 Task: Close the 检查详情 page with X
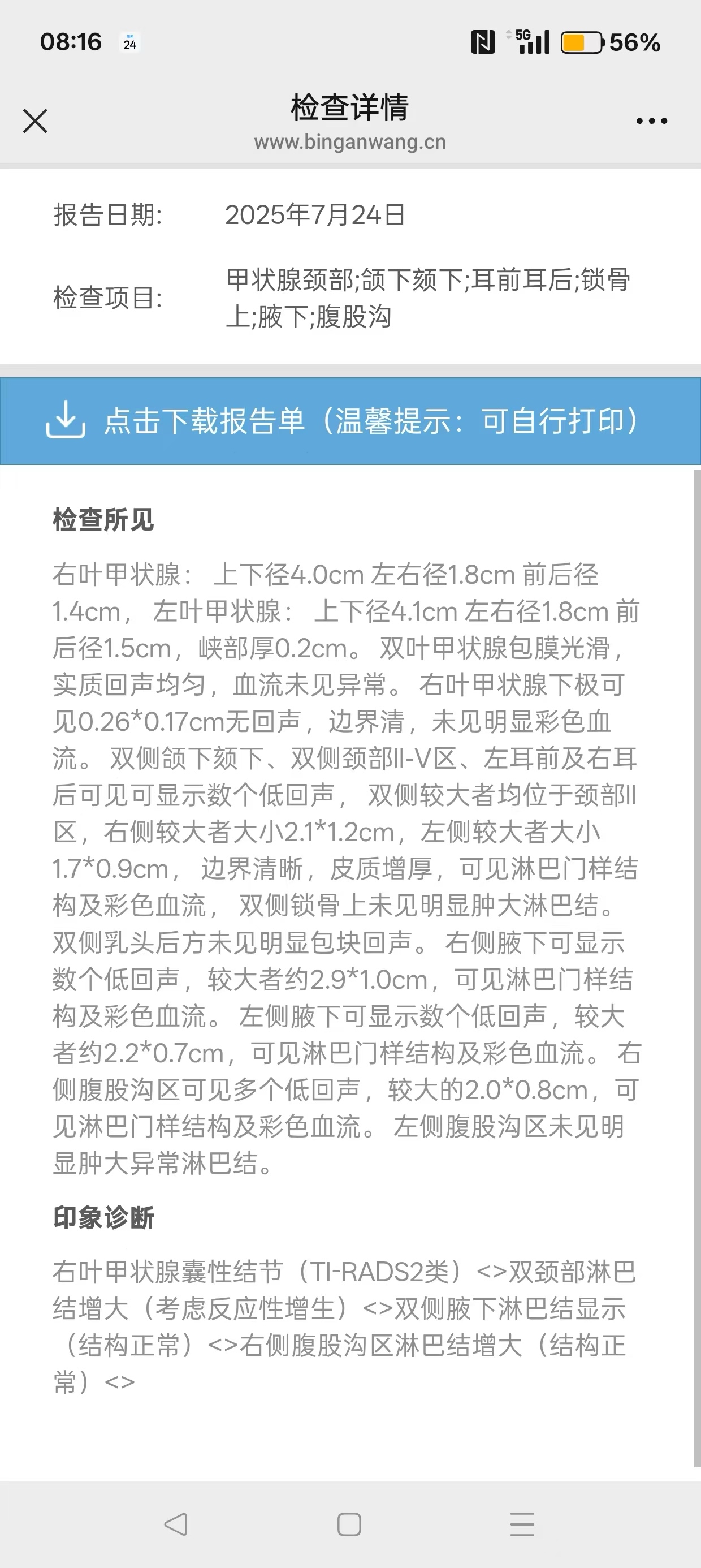tap(34, 120)
